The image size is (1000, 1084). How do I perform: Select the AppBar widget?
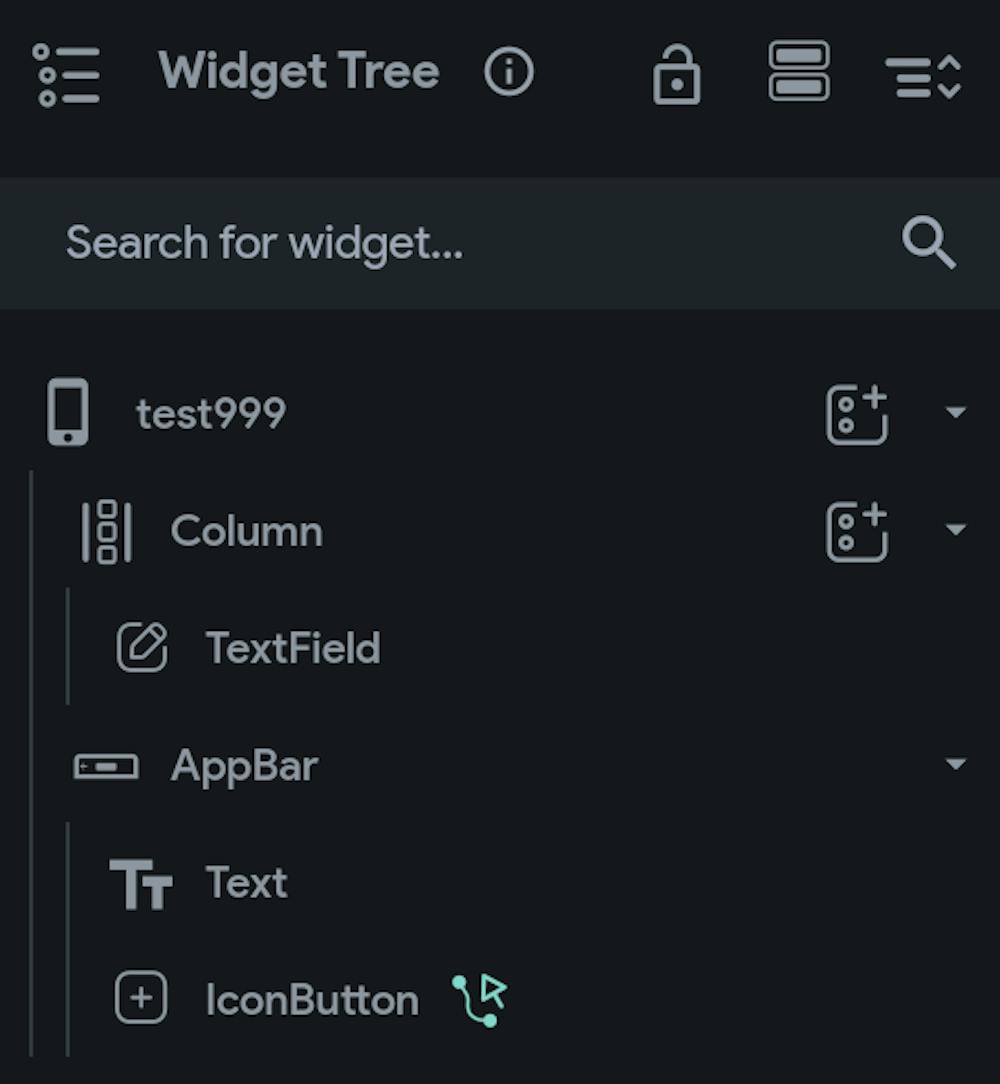click(x=243, y=766)
